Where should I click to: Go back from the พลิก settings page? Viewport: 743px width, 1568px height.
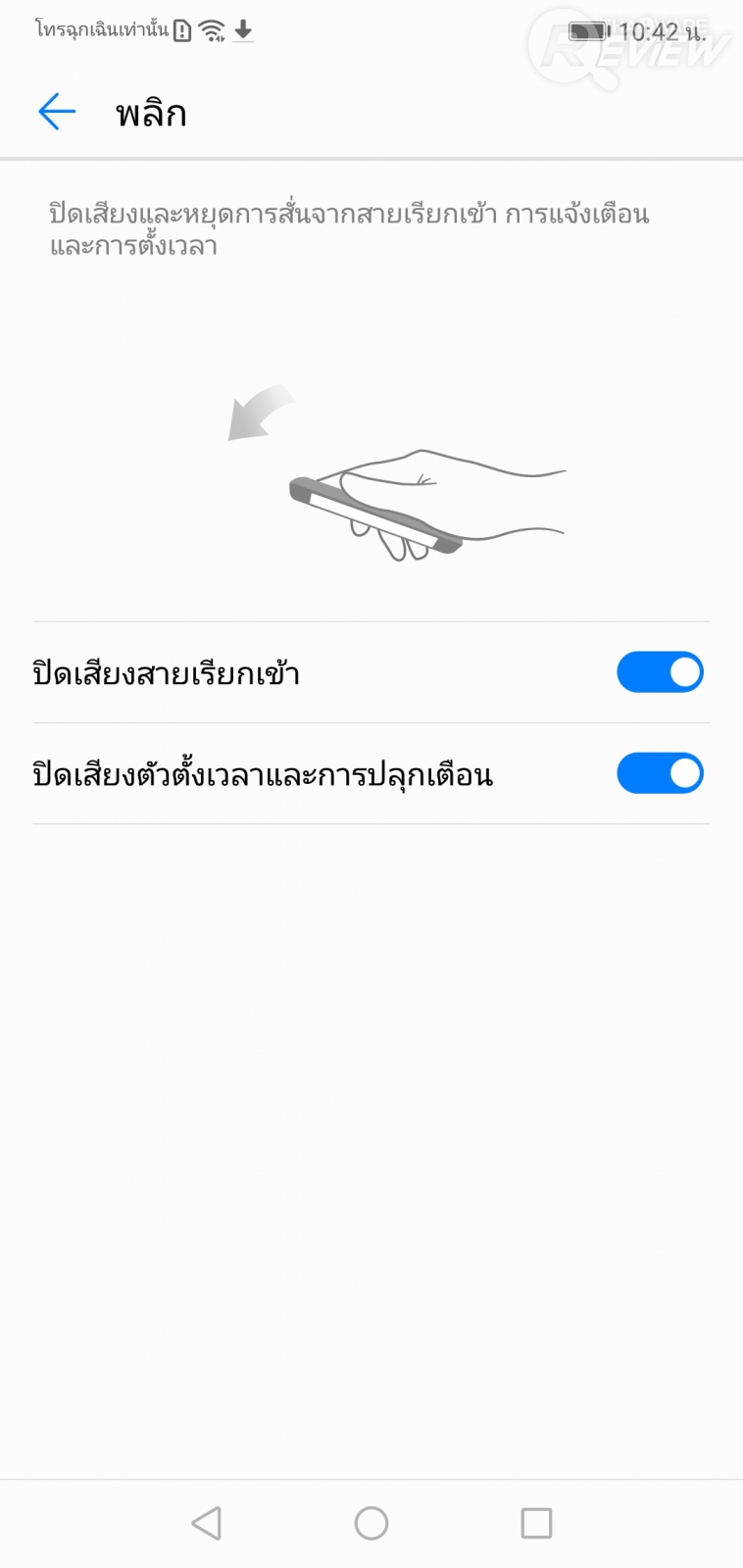(x=57, y=112)
